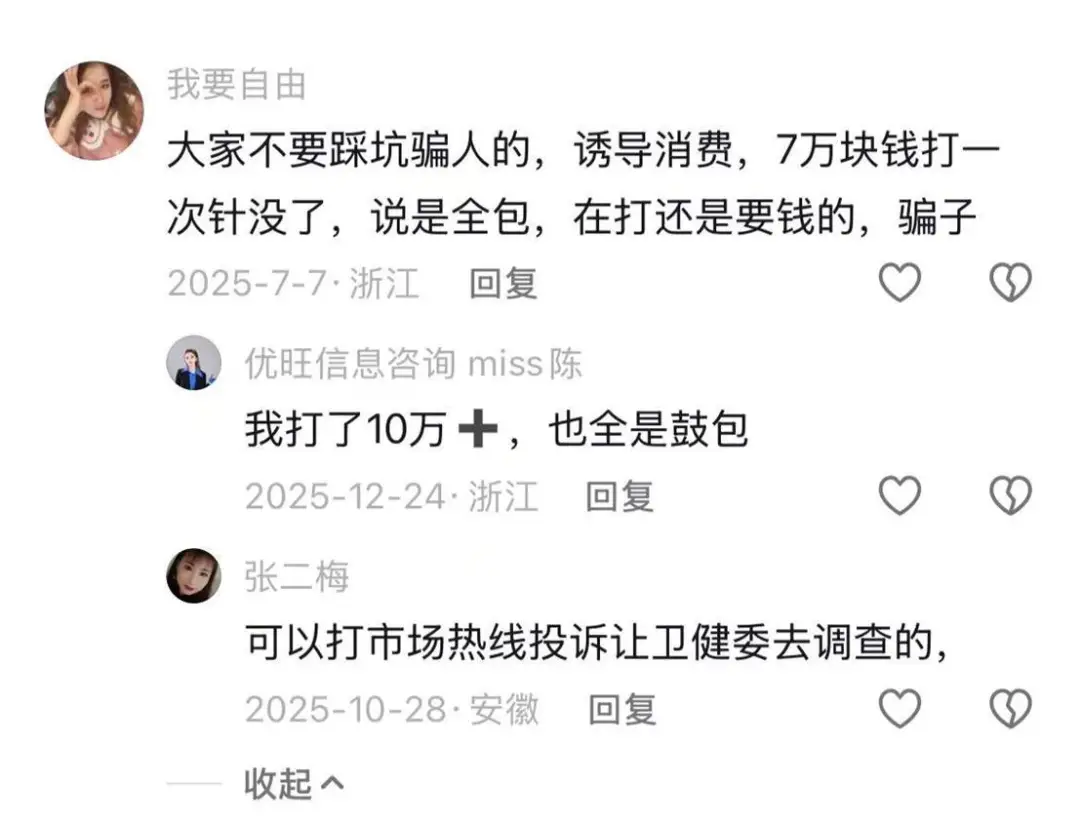Open username 张二梅
Screen dimensions: 1080x822
pos(296,578)
